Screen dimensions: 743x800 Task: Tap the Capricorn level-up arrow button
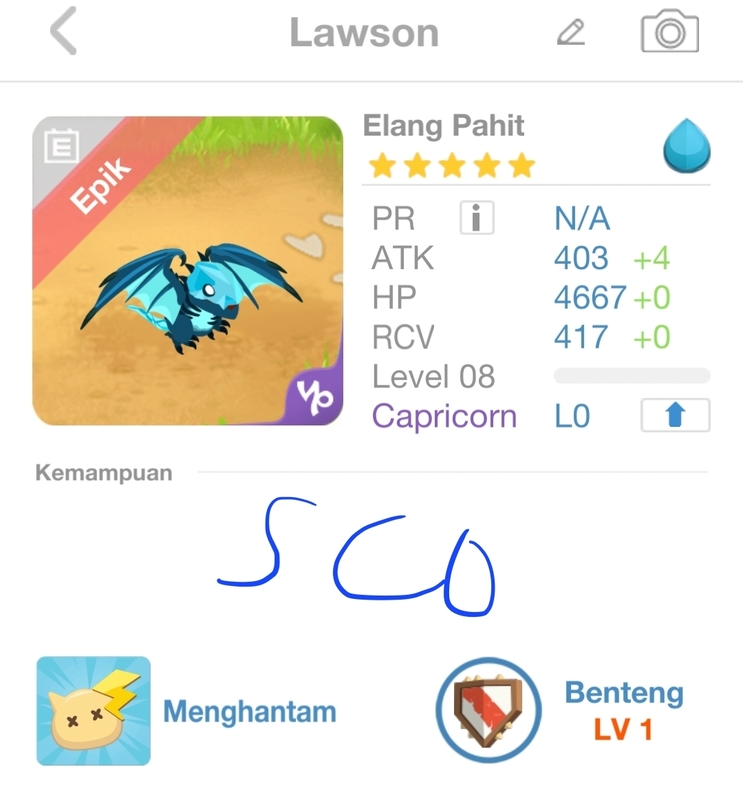pyautogui.click(x=675, y=416)
